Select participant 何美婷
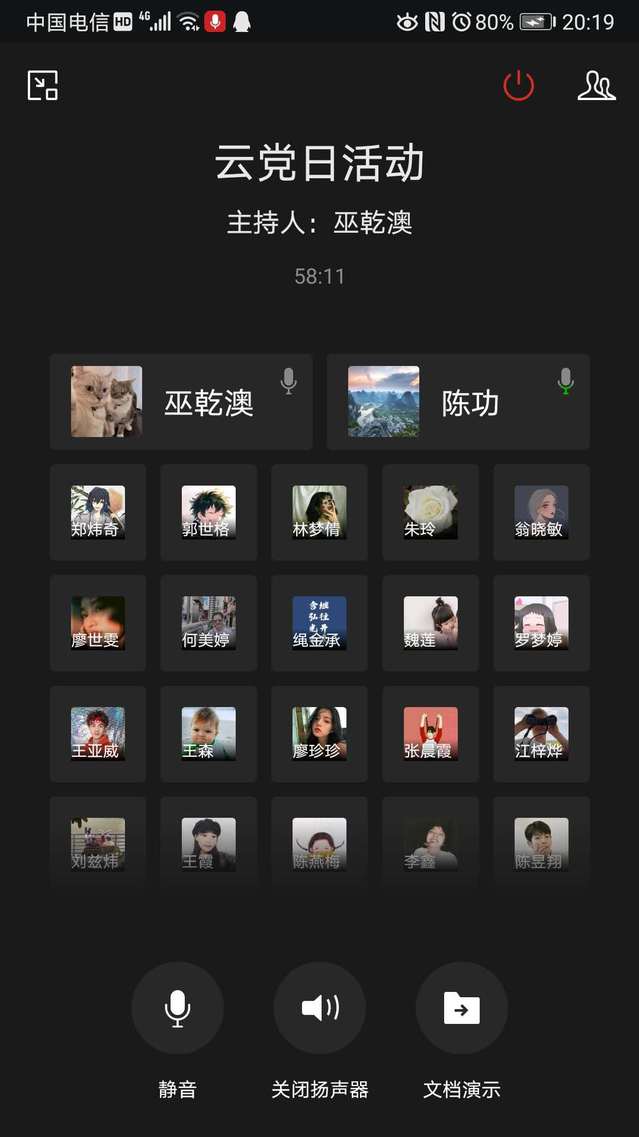The height and width of the screenshot is (1137, 639). point(209,623)
